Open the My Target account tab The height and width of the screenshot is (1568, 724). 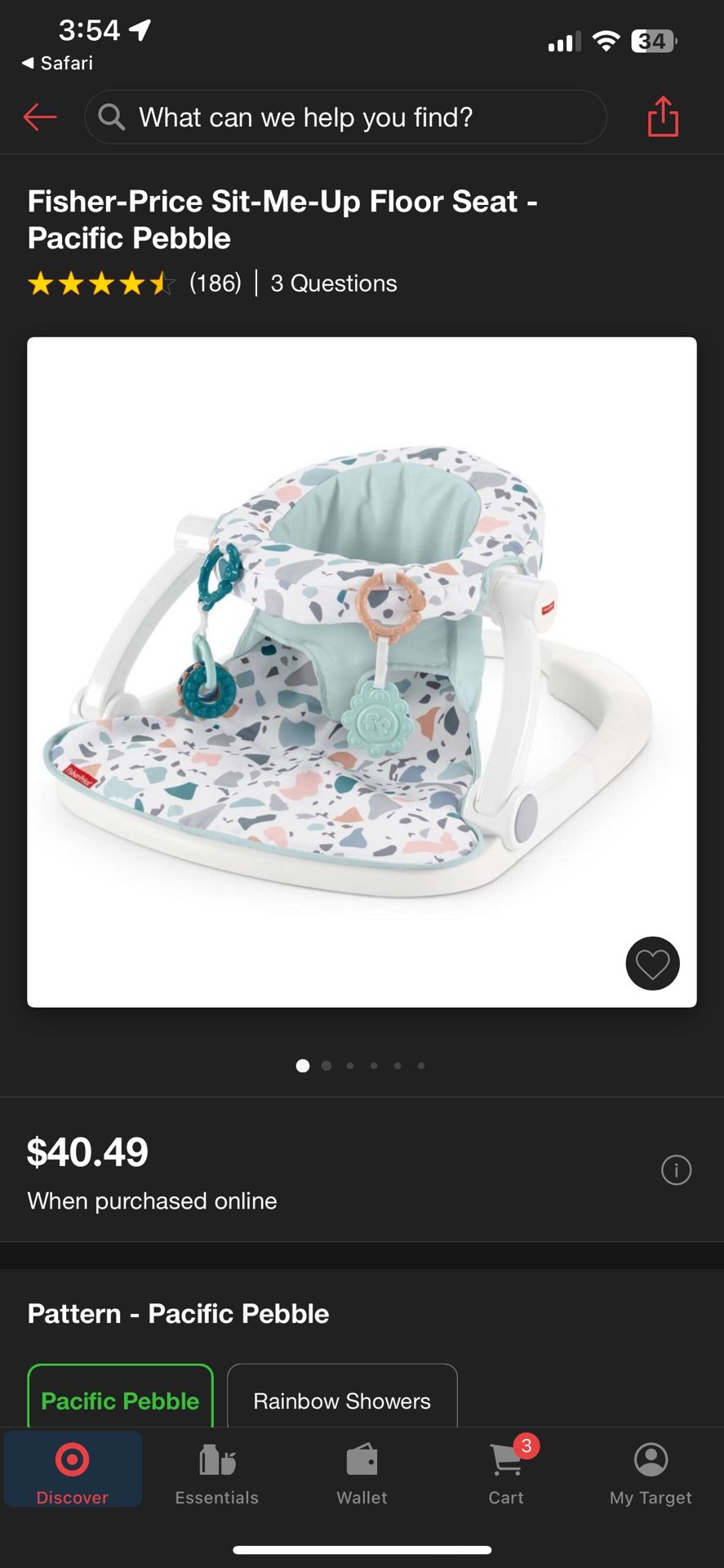tap(651, 1472)
